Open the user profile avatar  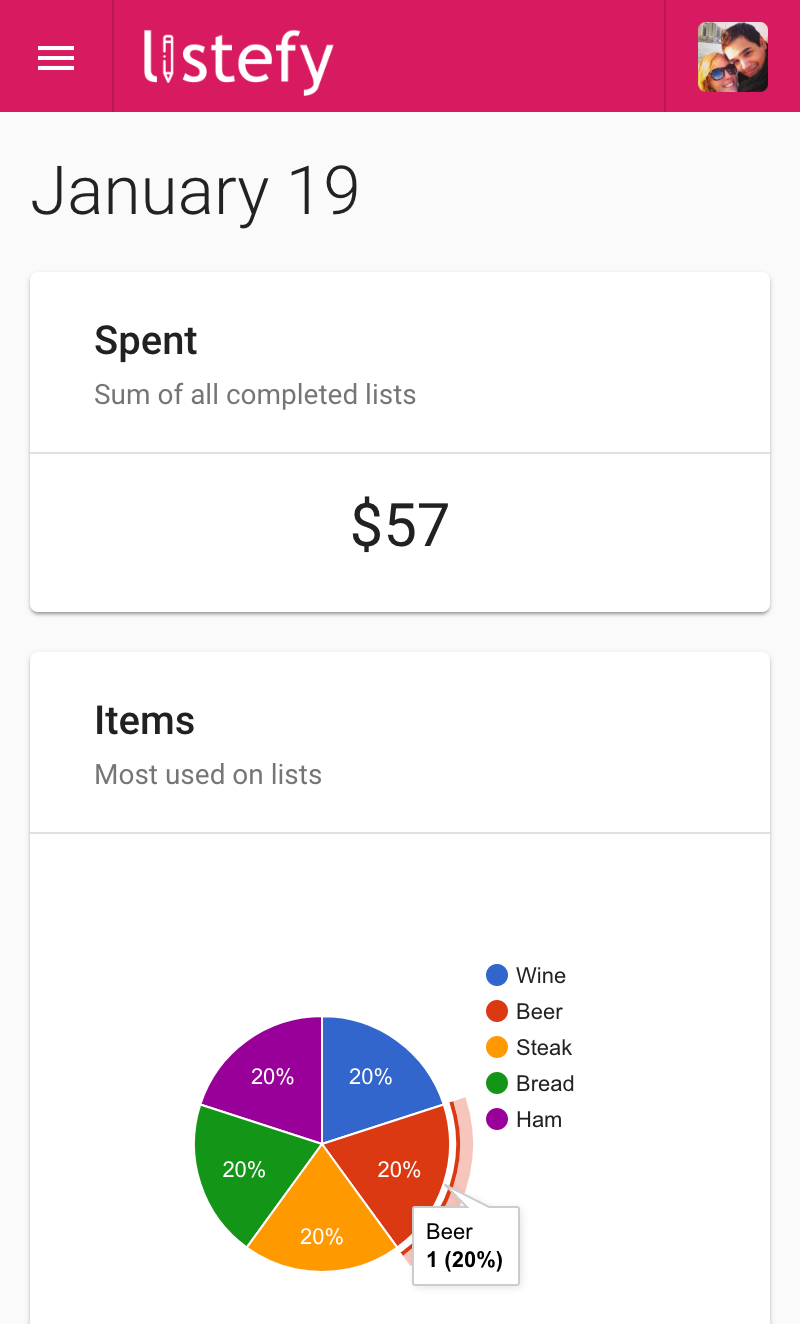click(x=732, y=57)
